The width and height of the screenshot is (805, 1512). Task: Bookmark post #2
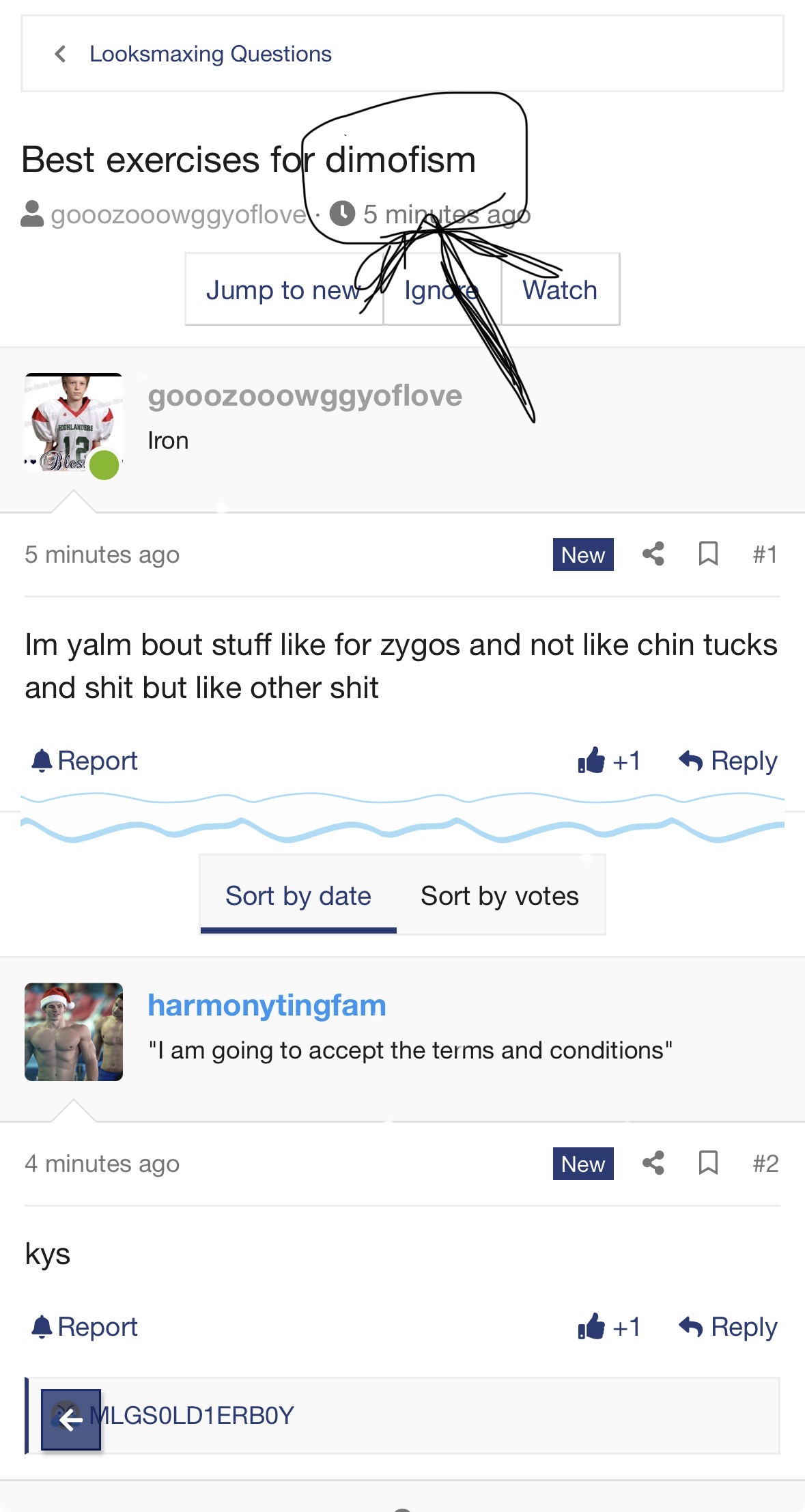pos(708,1163)
